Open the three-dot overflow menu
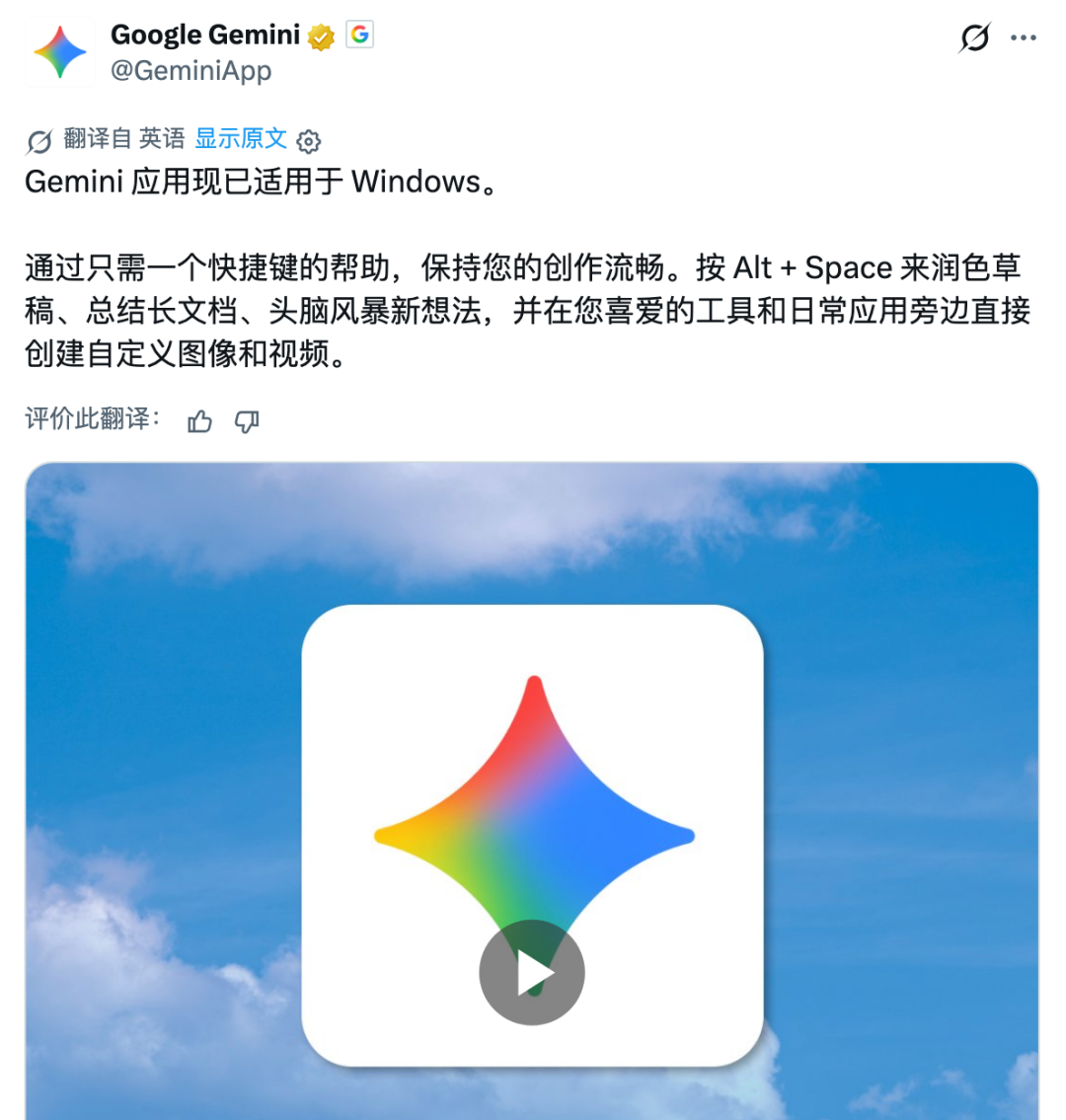The width and height of the screenshot is (1066, 1120). tap(1024, 37)
